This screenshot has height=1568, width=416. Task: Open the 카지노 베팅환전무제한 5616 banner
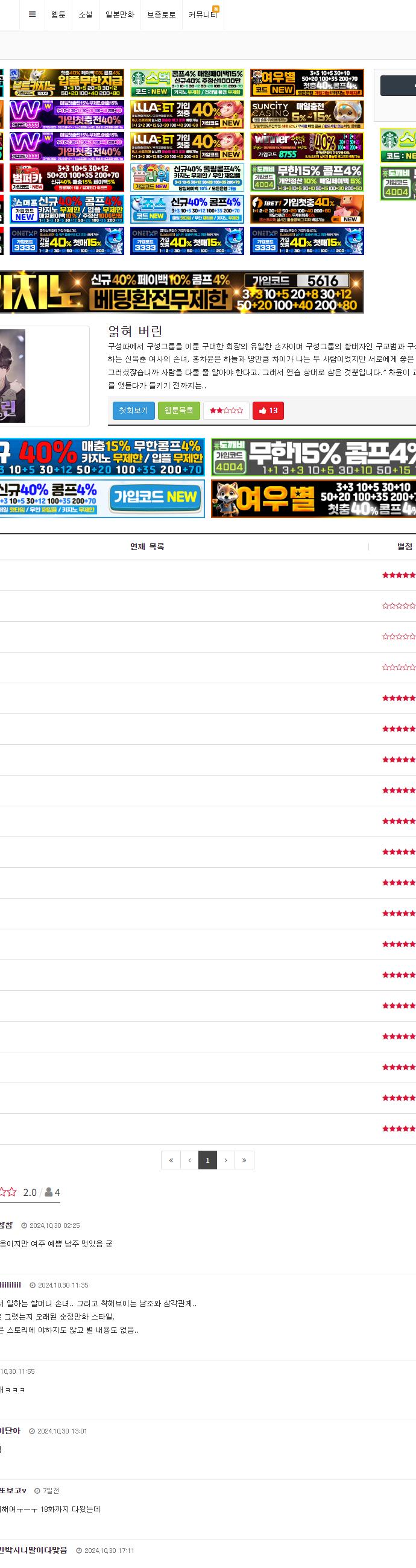click(181, 291)
